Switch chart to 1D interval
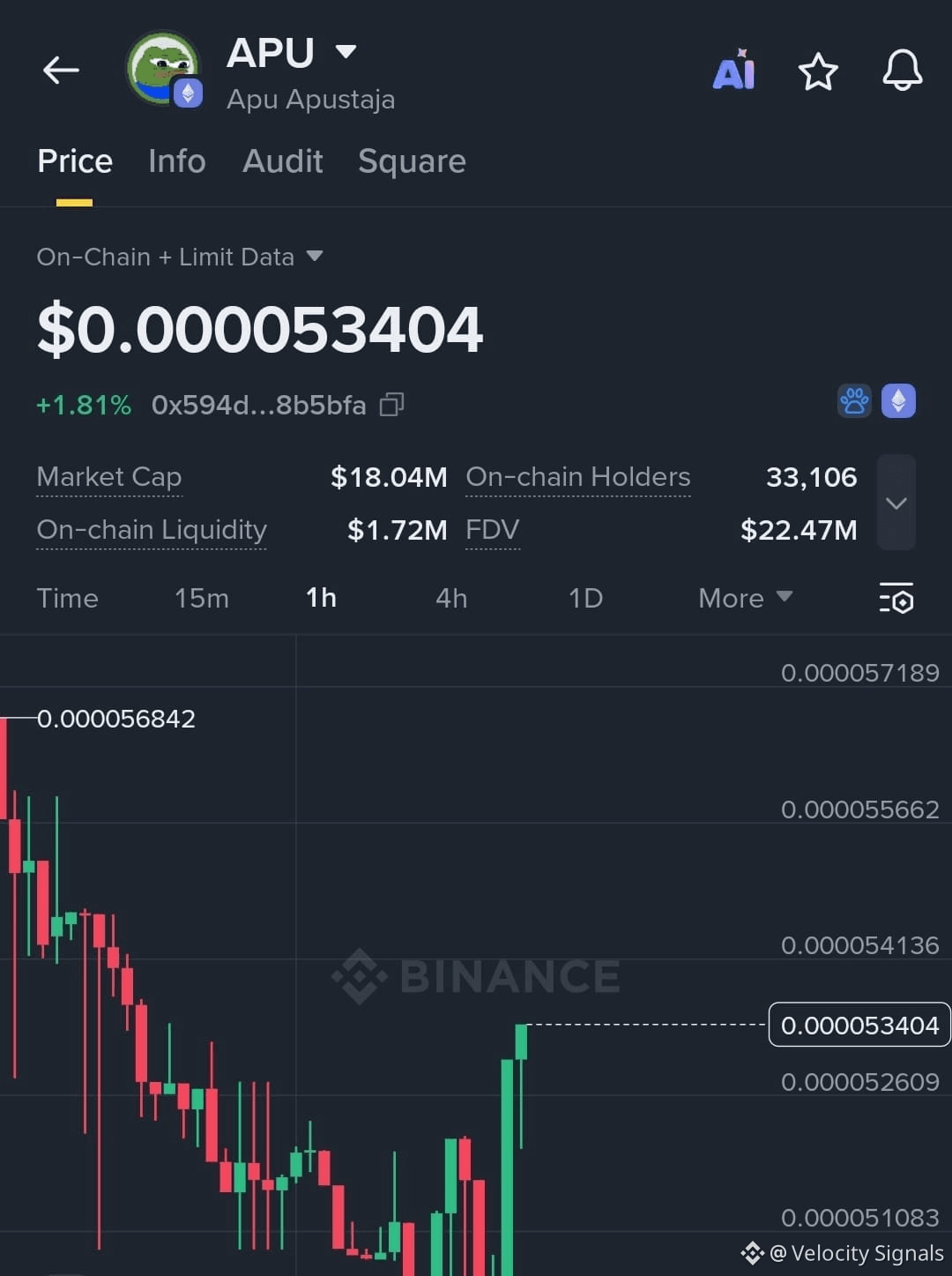Image resolution: width=952 pixels, height=1276 pixels. pyautogui.click(x=585, y=598)
